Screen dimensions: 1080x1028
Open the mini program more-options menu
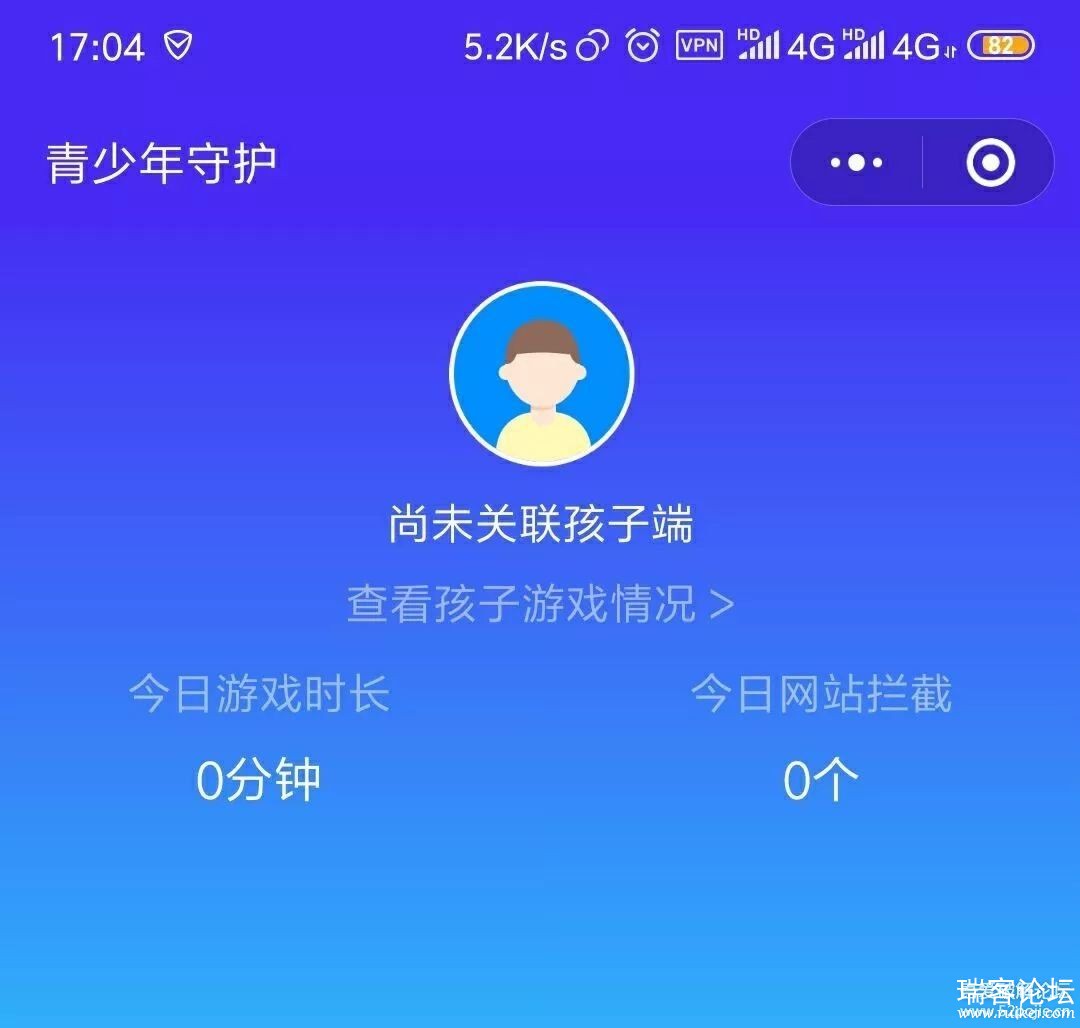pos(856,162)
